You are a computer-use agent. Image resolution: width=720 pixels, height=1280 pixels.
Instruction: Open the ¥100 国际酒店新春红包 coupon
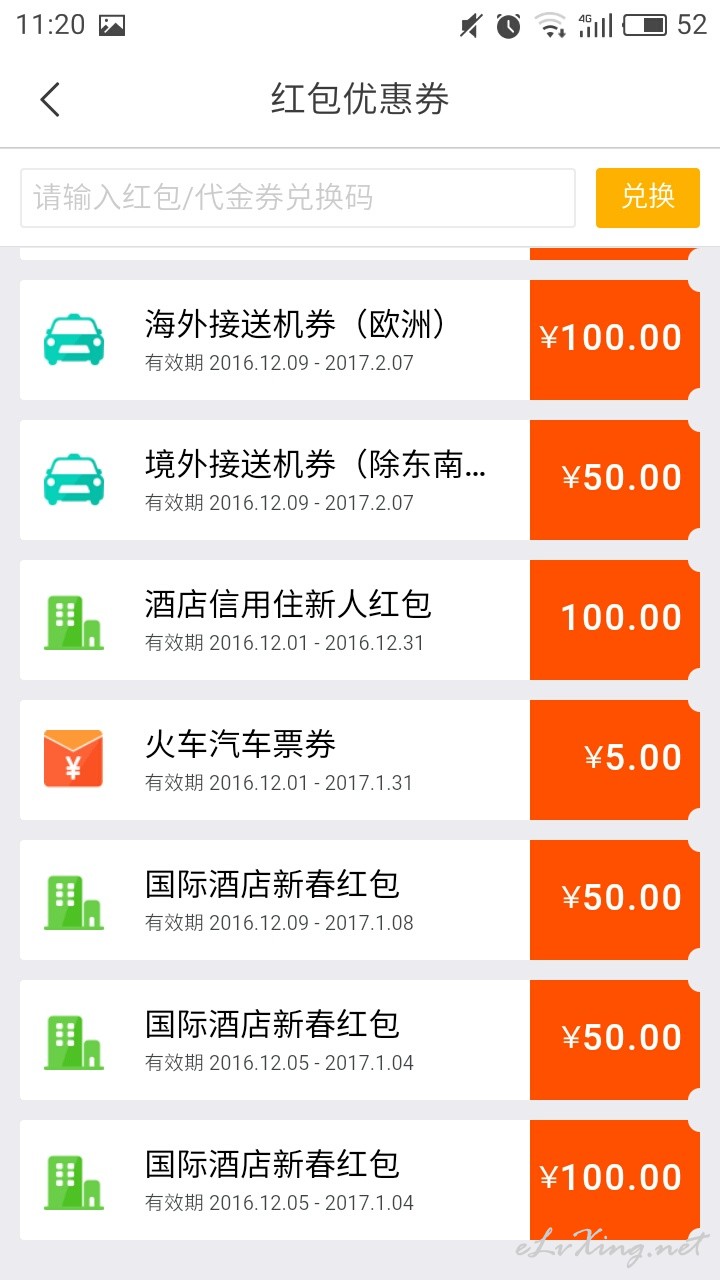pos(360,1180)
